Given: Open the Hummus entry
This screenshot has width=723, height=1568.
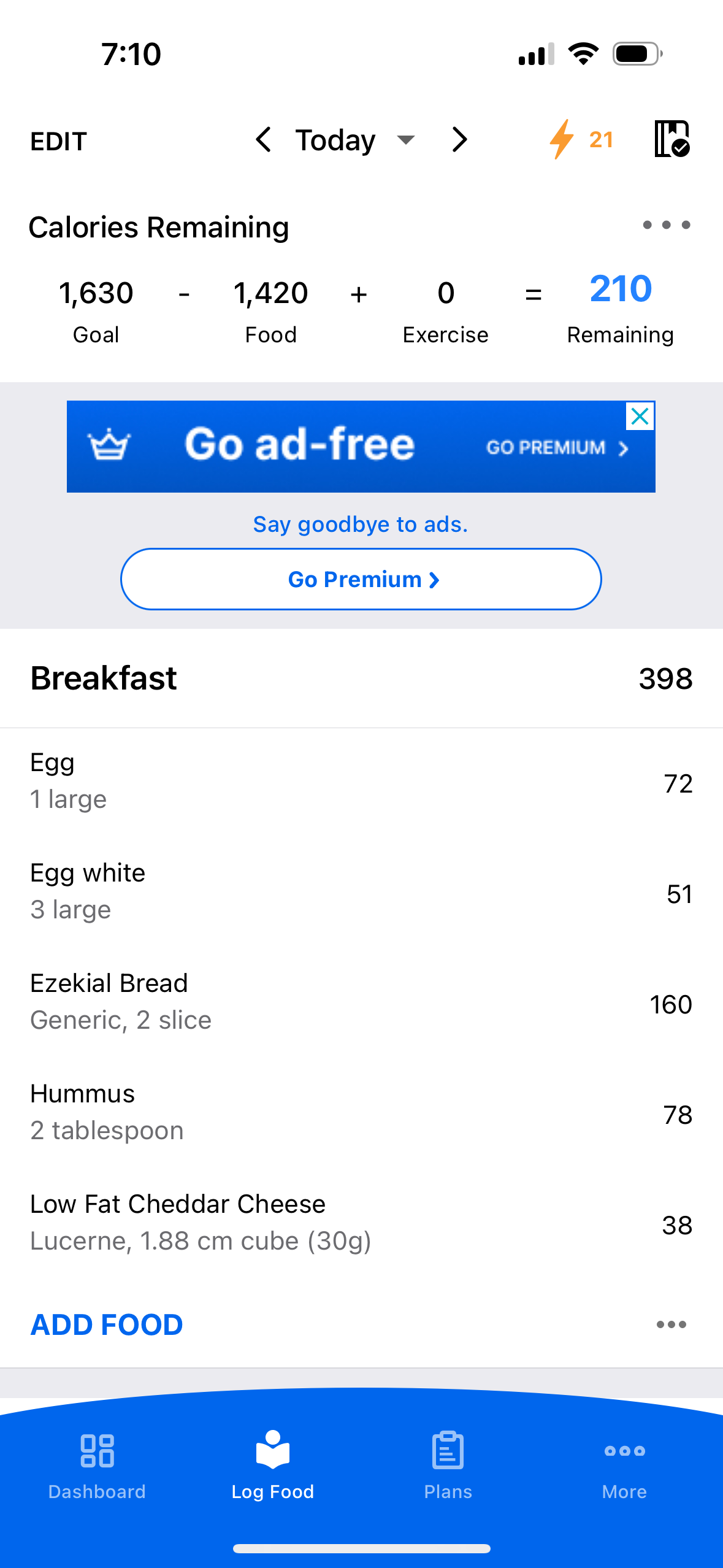Looking at the screenshot, I should (x=361, y=1113).
